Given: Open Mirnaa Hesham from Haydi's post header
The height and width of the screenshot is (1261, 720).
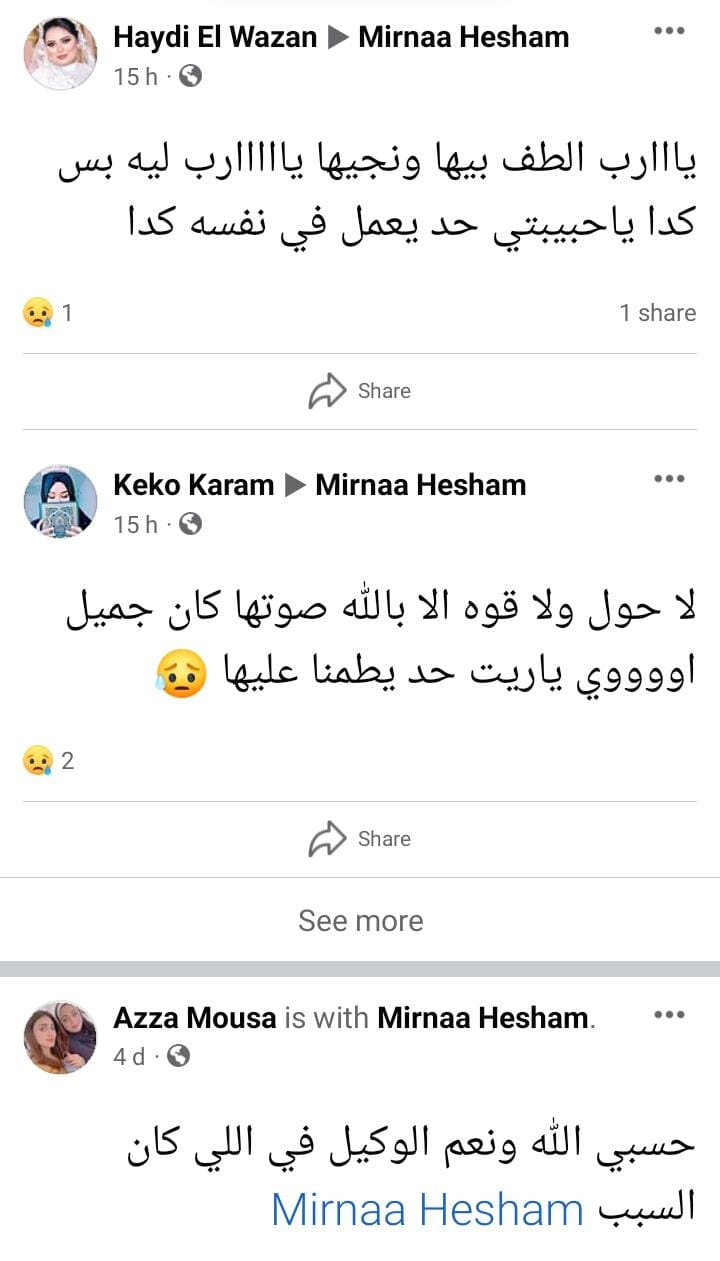Looking at the screenshot, I should [x=463, y=38].
